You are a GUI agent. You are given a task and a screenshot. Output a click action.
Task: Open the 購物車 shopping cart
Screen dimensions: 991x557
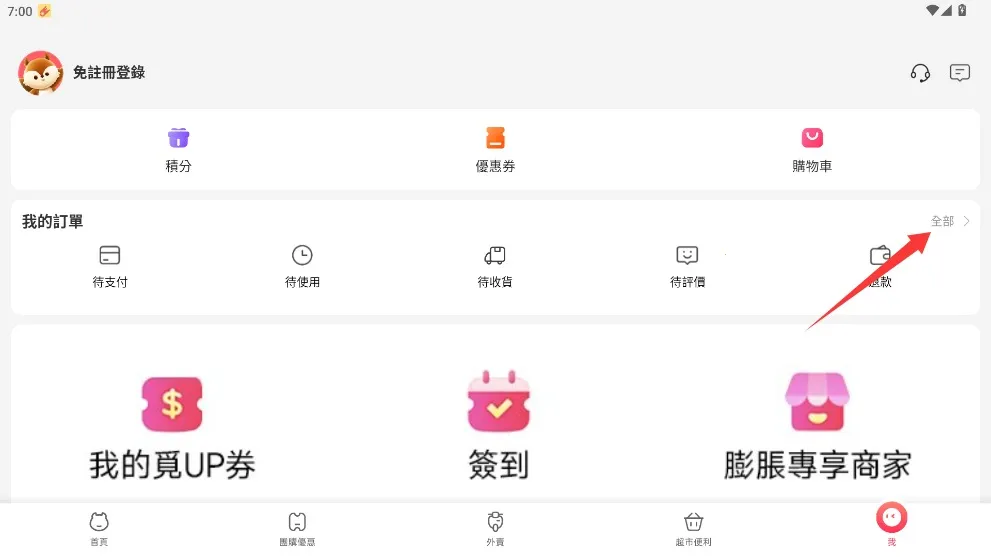(x=812, y=150)
